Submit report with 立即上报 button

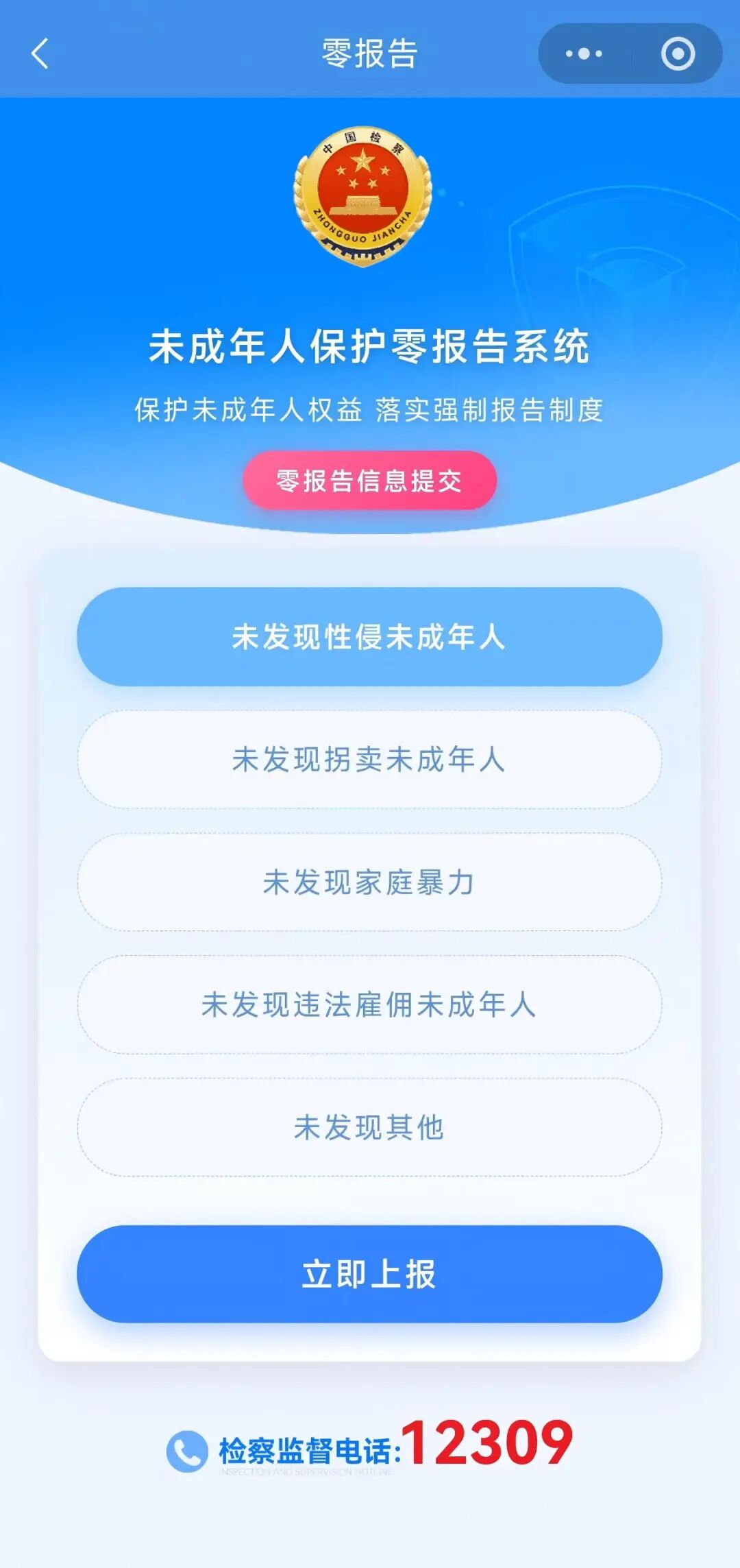tap(369, 1275)
